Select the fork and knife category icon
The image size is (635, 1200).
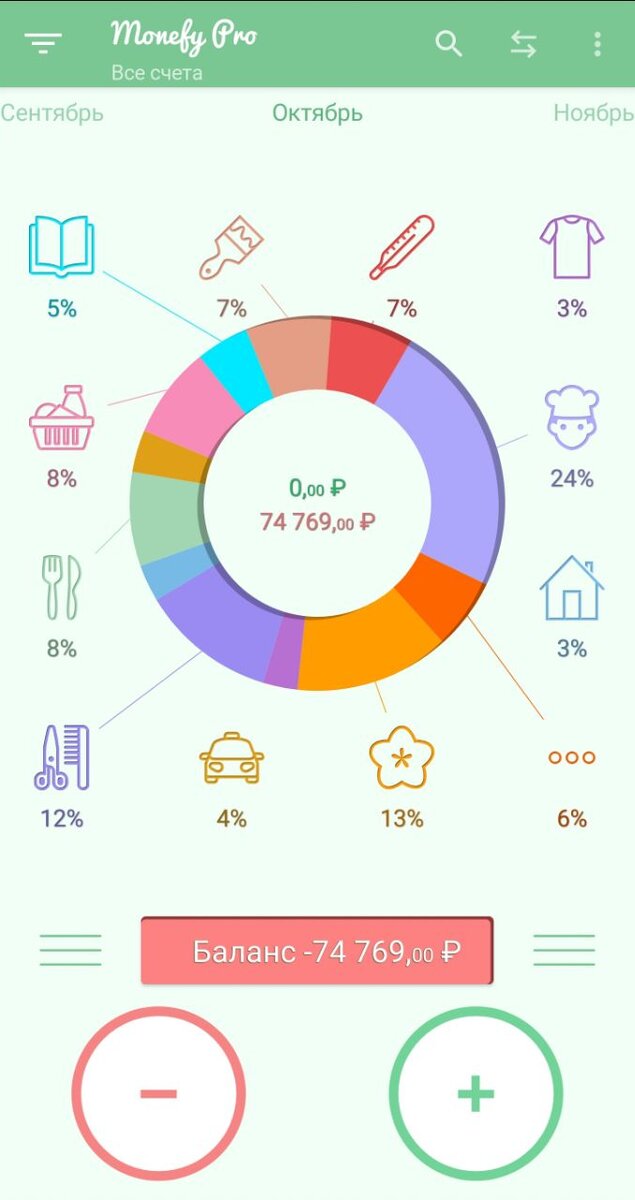(x=61, y=588)
